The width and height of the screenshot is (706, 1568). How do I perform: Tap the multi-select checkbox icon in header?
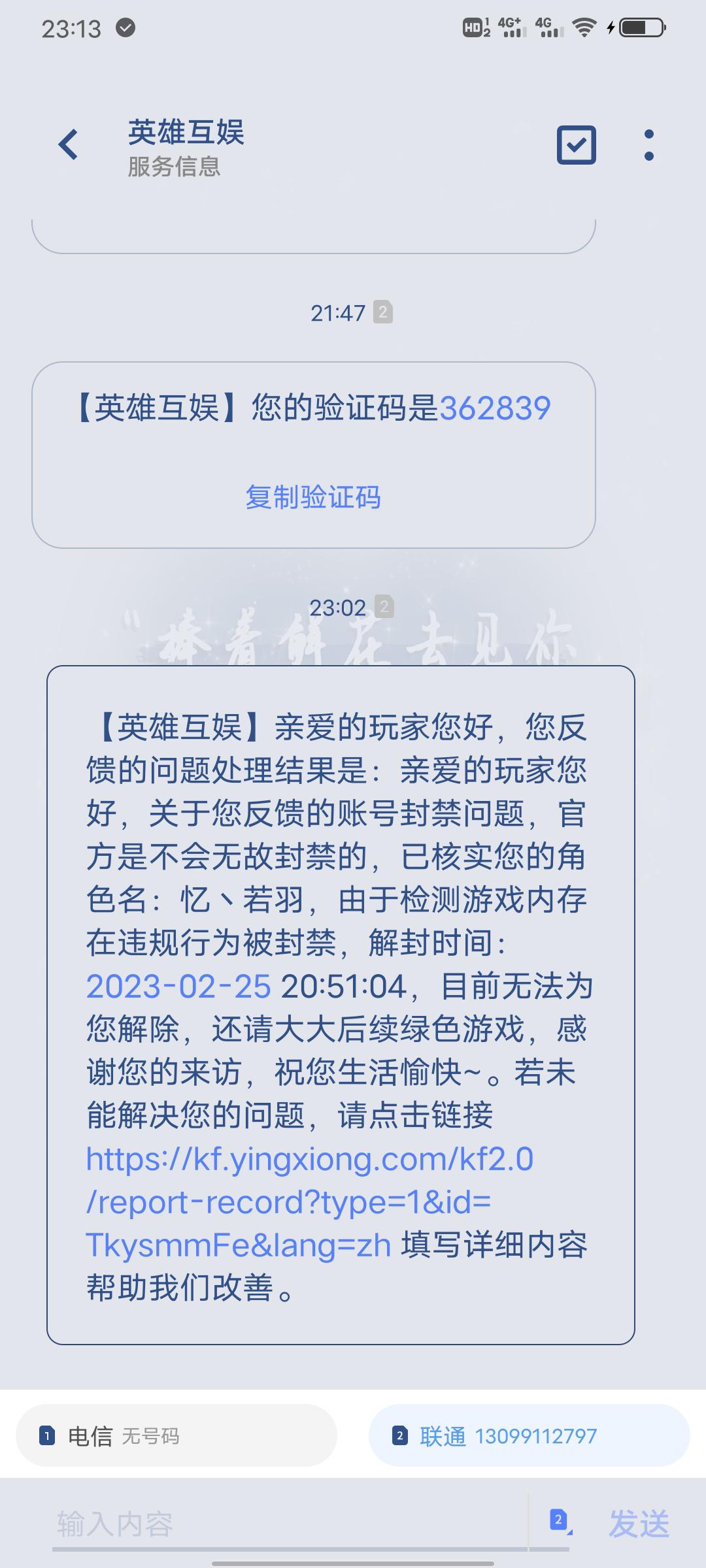tap(576, 145)
